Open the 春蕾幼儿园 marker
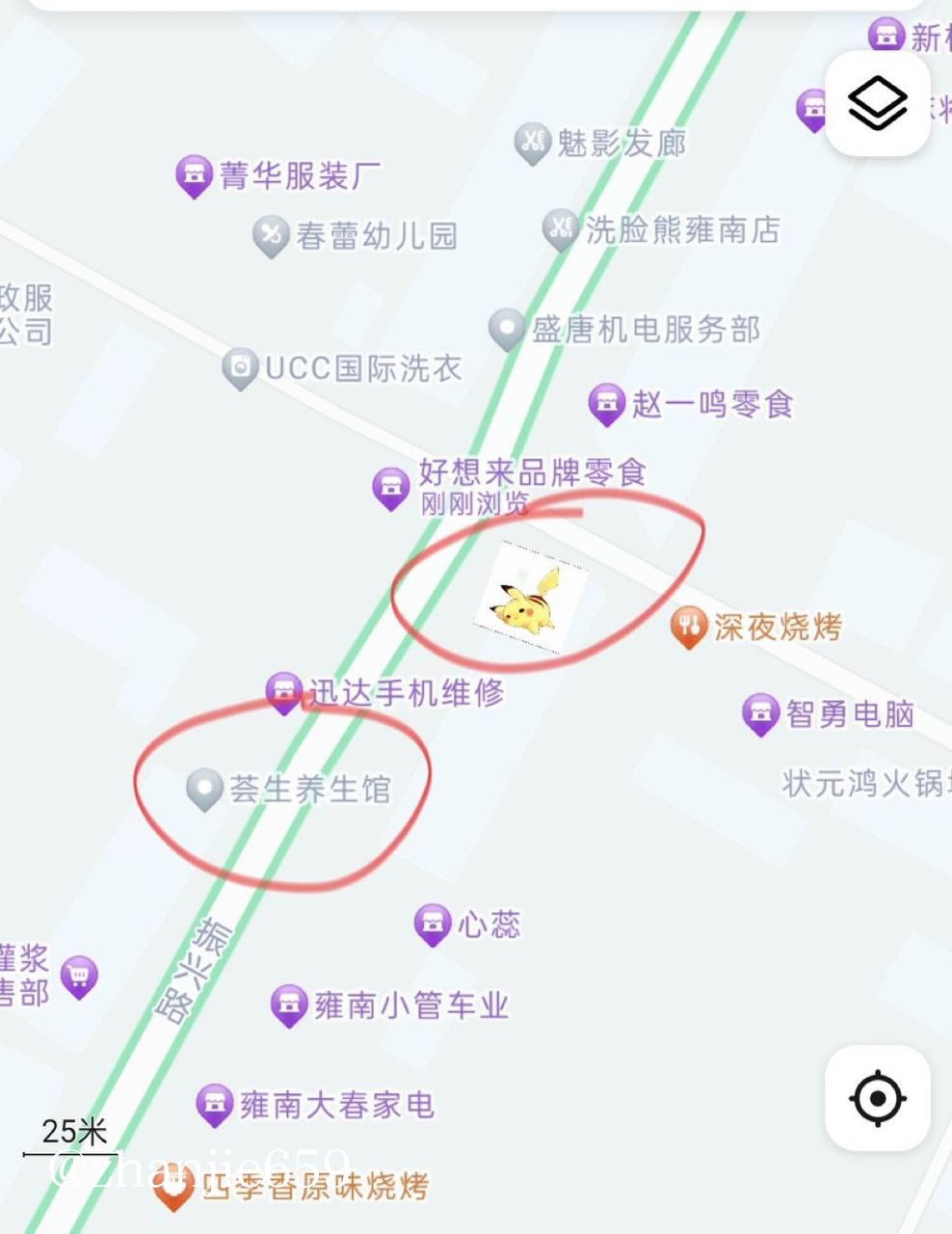The width and height of the screenshot is (952, 1234). tap(271, 235)
